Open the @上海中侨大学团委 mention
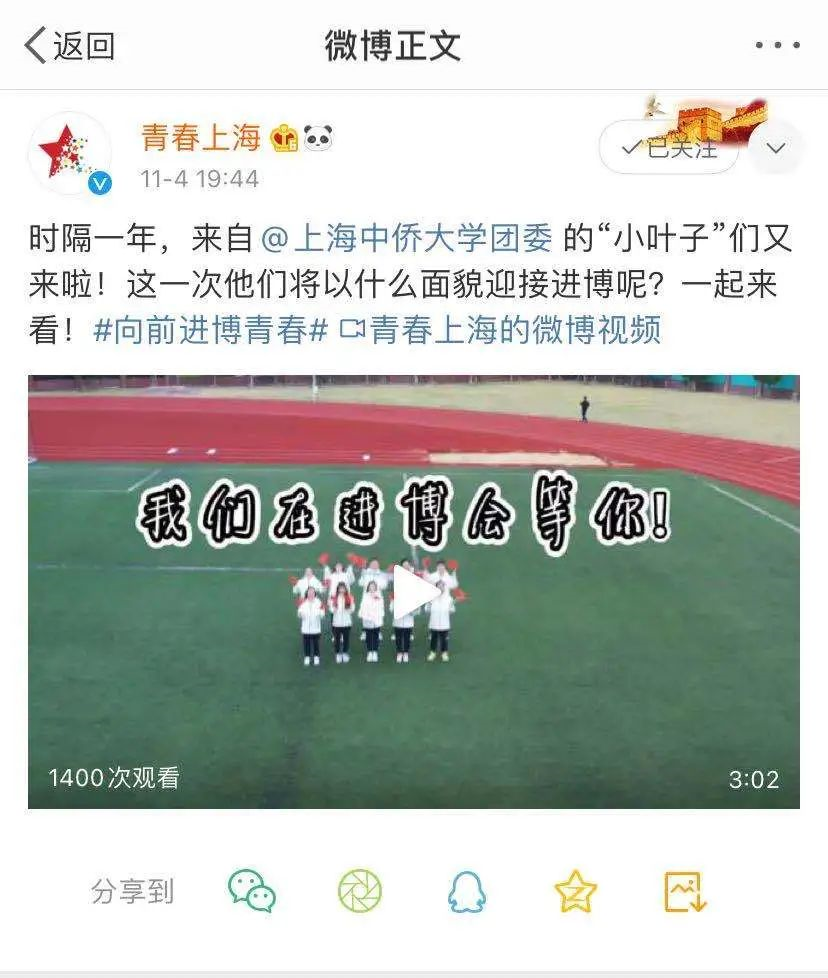The image size is (828, 978). pyautogui.click(x=406, y=240)
